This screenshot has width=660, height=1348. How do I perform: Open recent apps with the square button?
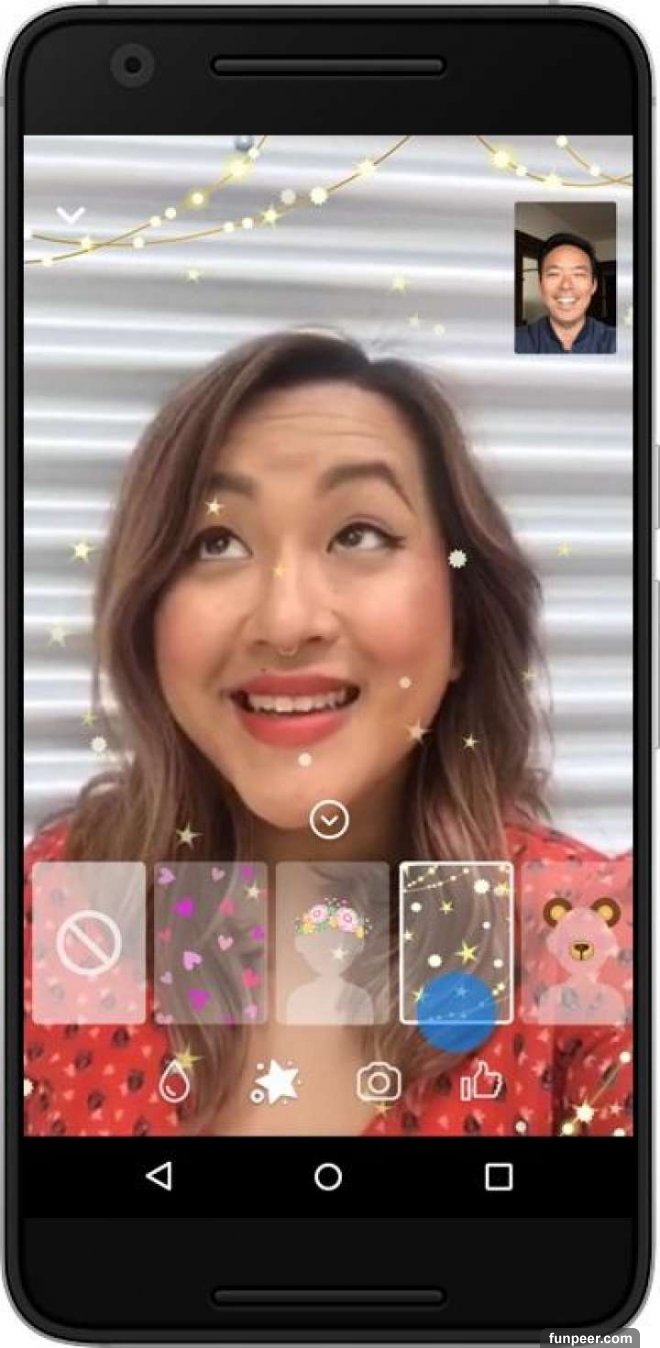tap(498, 1177)
